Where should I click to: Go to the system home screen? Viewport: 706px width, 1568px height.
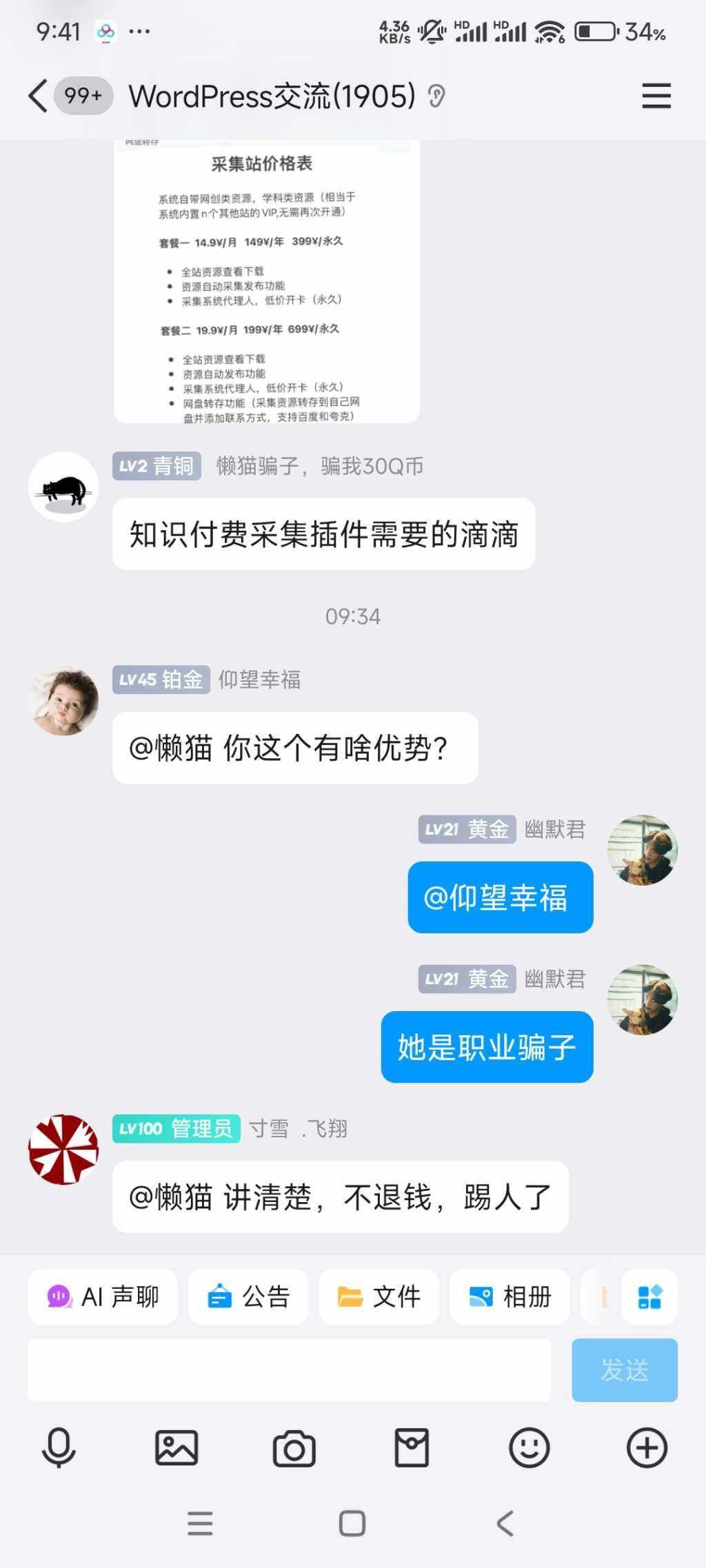(352, 1523)
